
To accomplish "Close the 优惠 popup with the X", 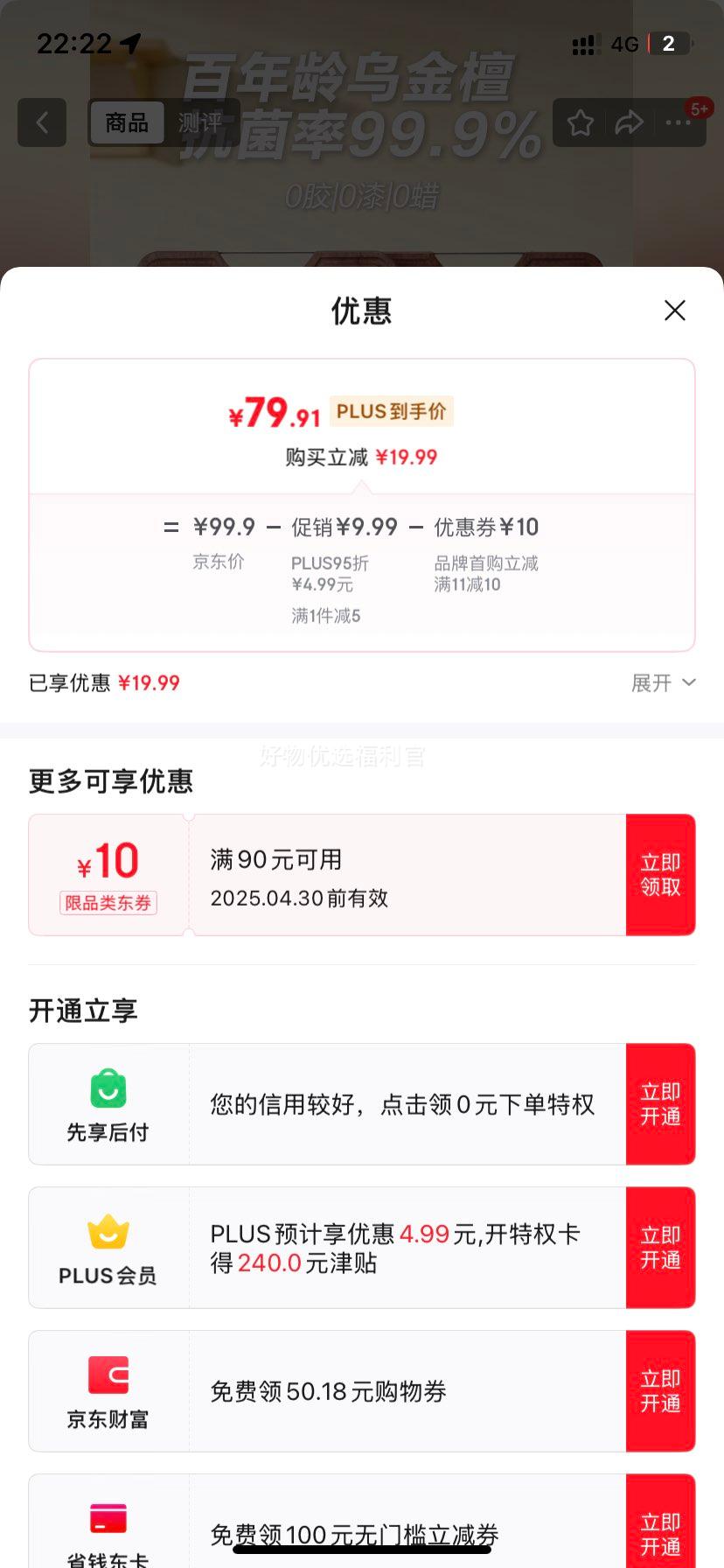I will click(x=674, y=311).
